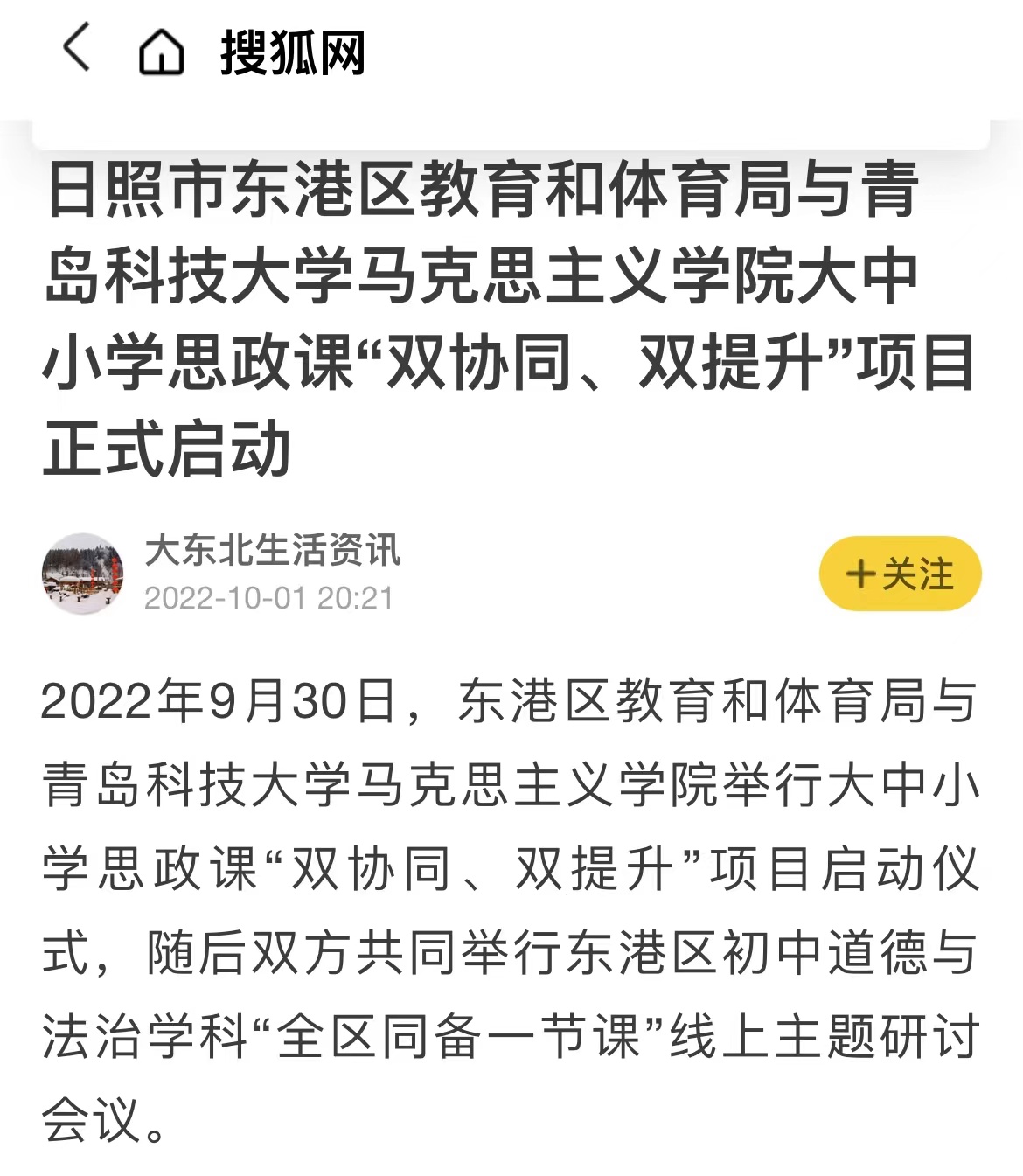Open the 大东北生活资讯 author name link
This screenshot has height=1176, width=1023.
tap(273, 551)
